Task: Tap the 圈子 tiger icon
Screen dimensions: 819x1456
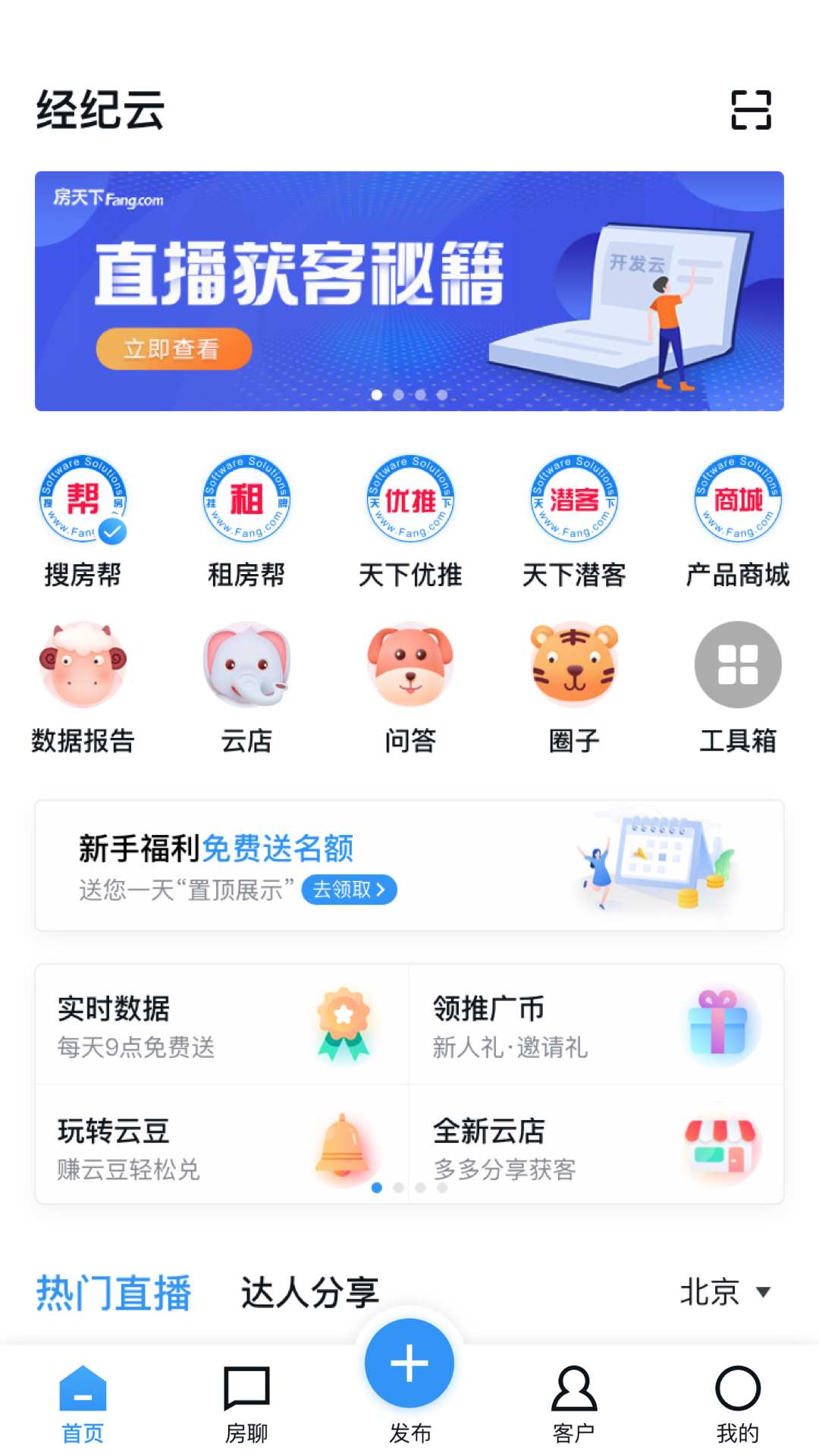Action: pos(573,665)
